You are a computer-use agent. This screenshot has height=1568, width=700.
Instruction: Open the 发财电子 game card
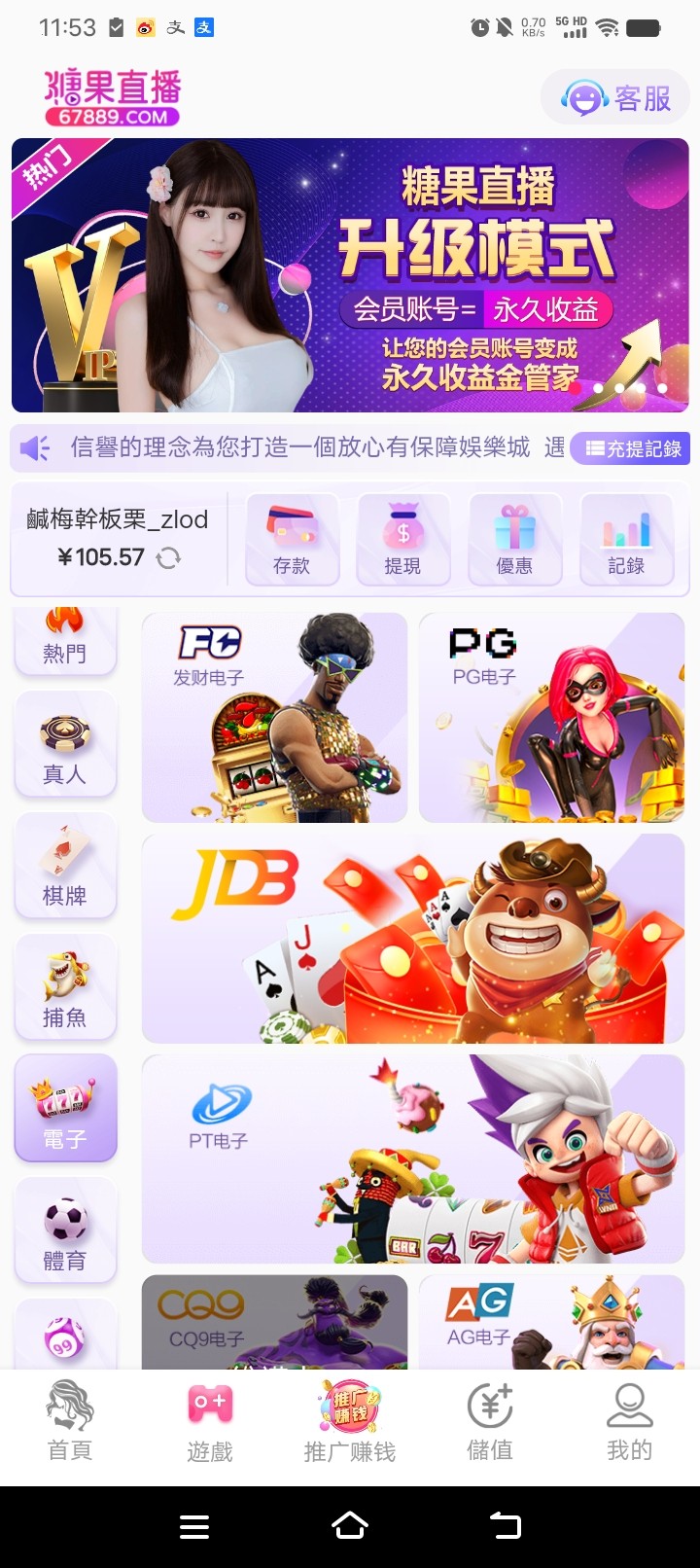(x=274, y=718)
